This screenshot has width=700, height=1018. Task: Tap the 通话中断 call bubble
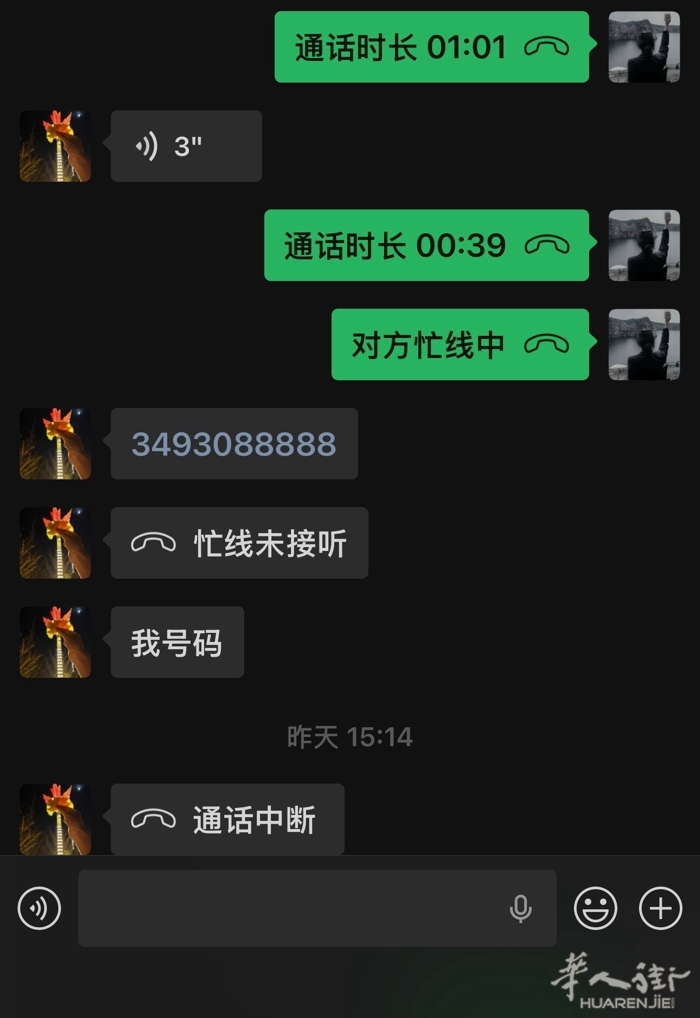(x=227, y=820)
